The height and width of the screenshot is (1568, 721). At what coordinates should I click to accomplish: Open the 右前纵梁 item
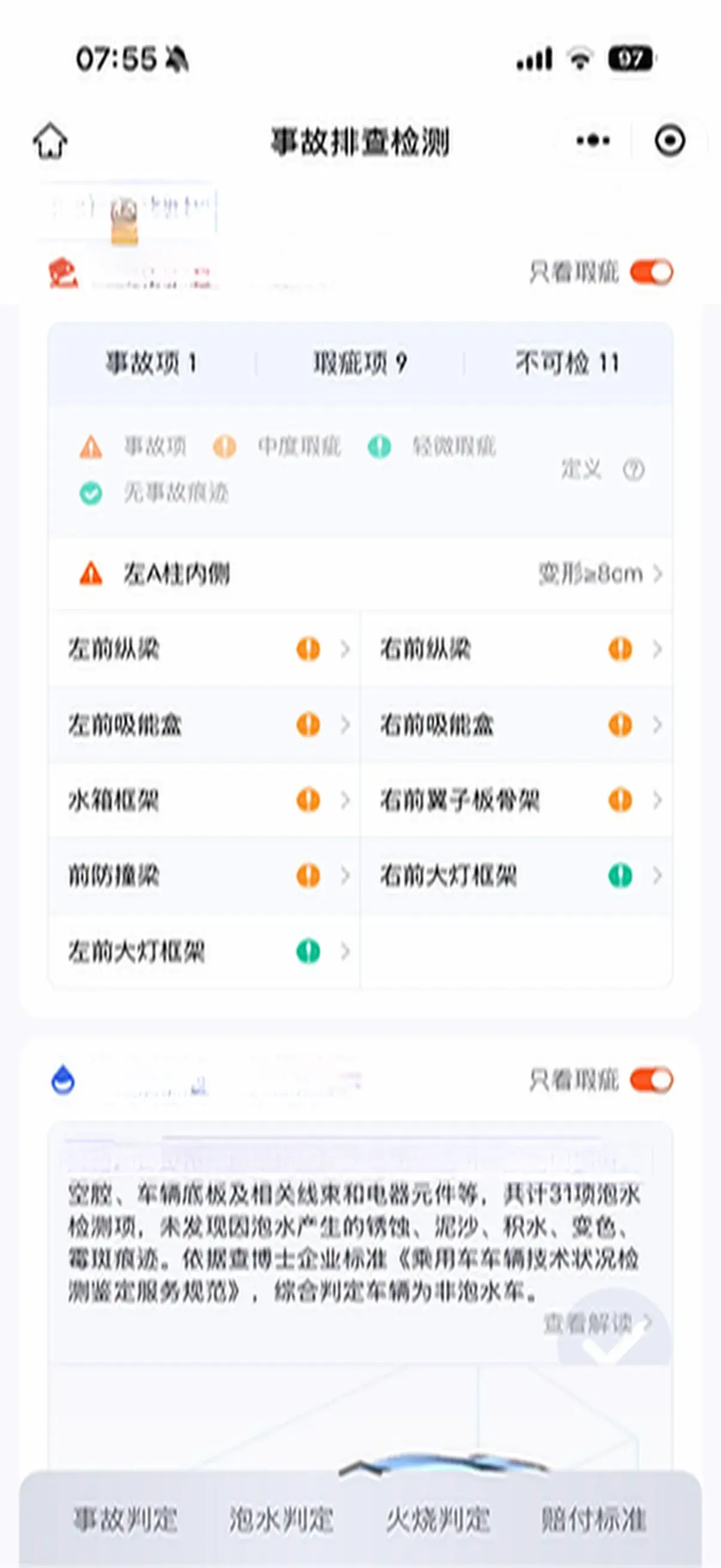click(x=517, y=649)
